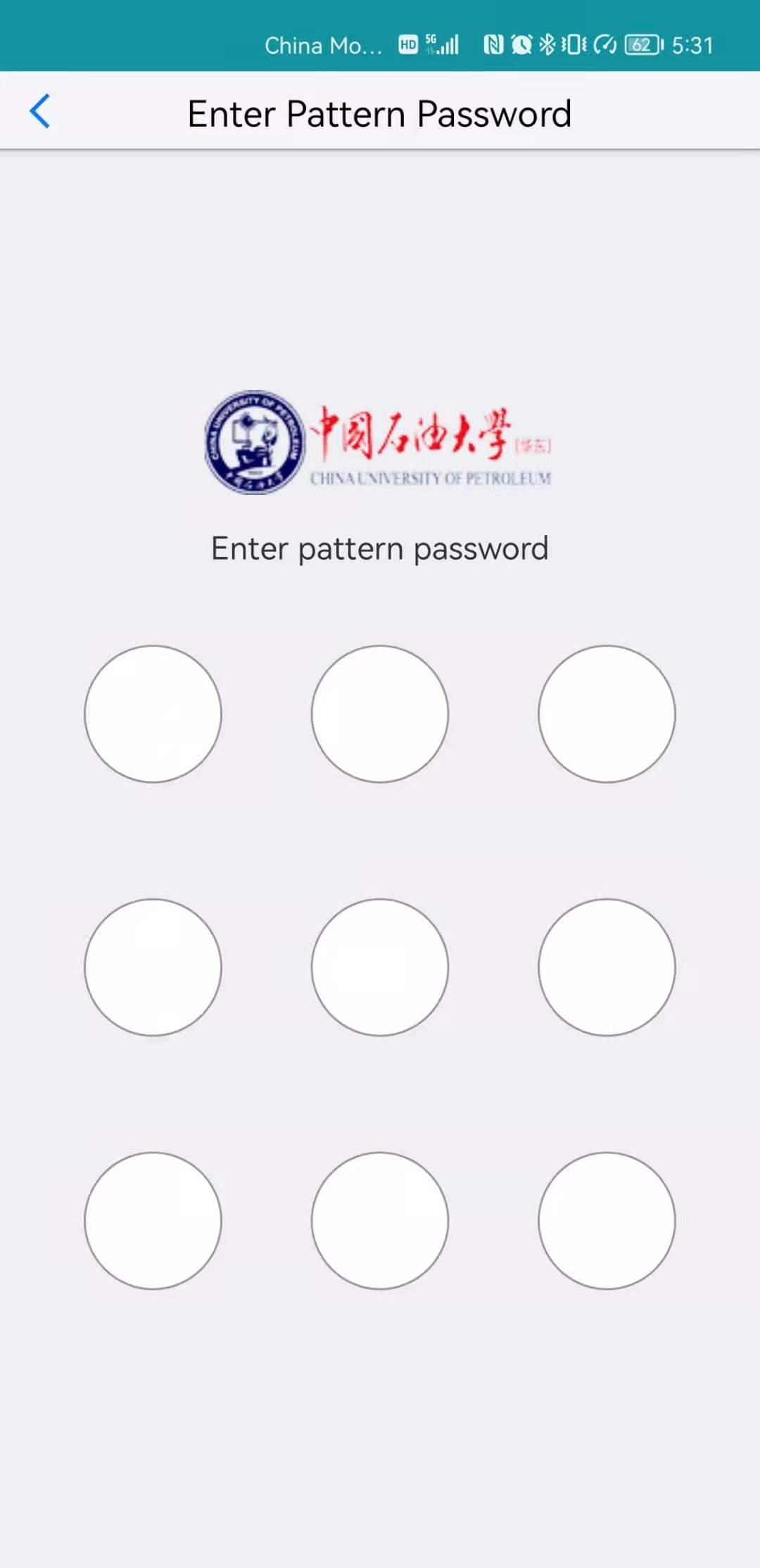Screen dimensions: 760x1568
Task: Select the middle-left pattern circle
Action: 153,967
